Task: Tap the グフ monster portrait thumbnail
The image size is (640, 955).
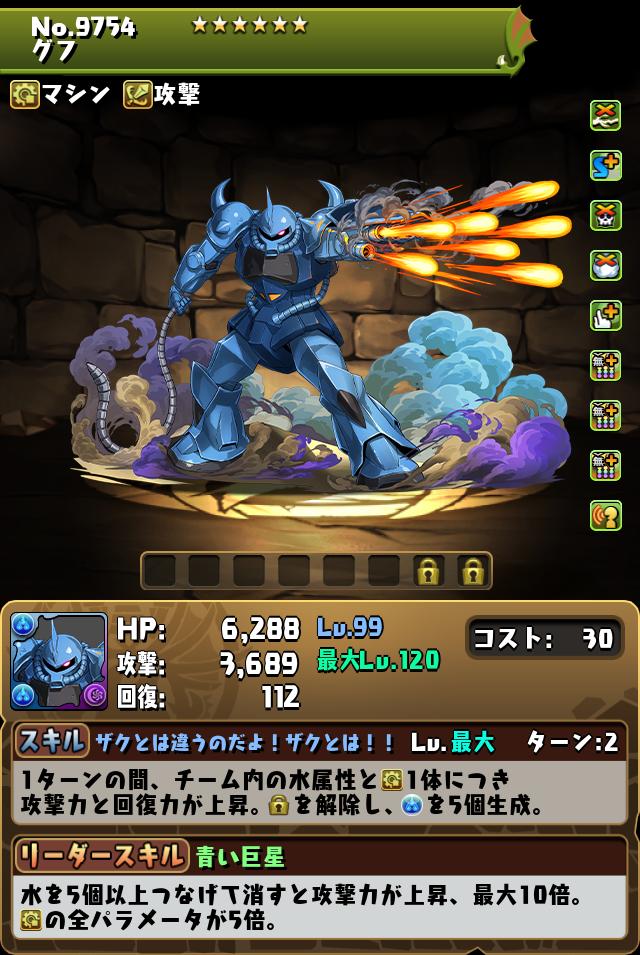Action: (58, 661)
